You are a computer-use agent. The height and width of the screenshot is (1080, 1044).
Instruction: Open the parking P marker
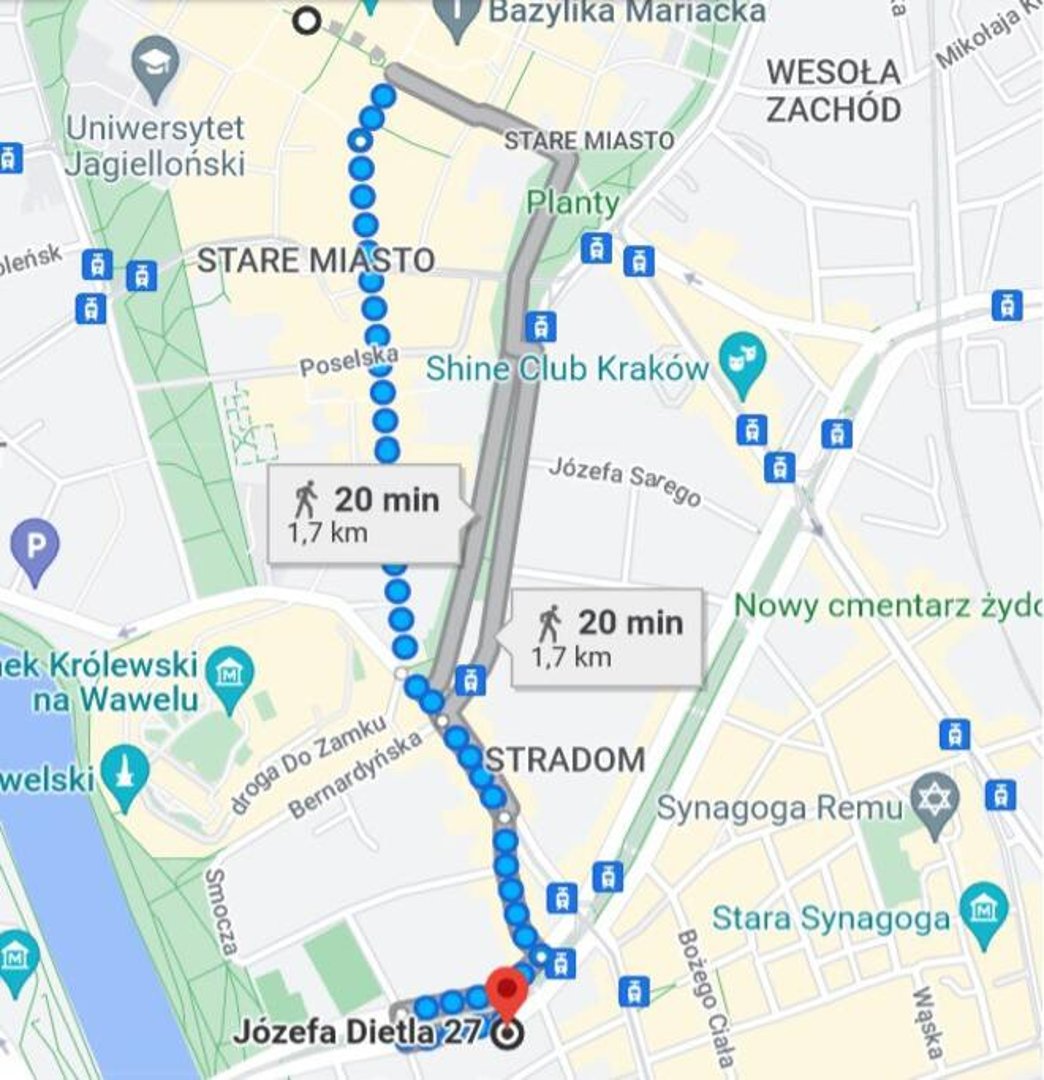coord(35,549)
